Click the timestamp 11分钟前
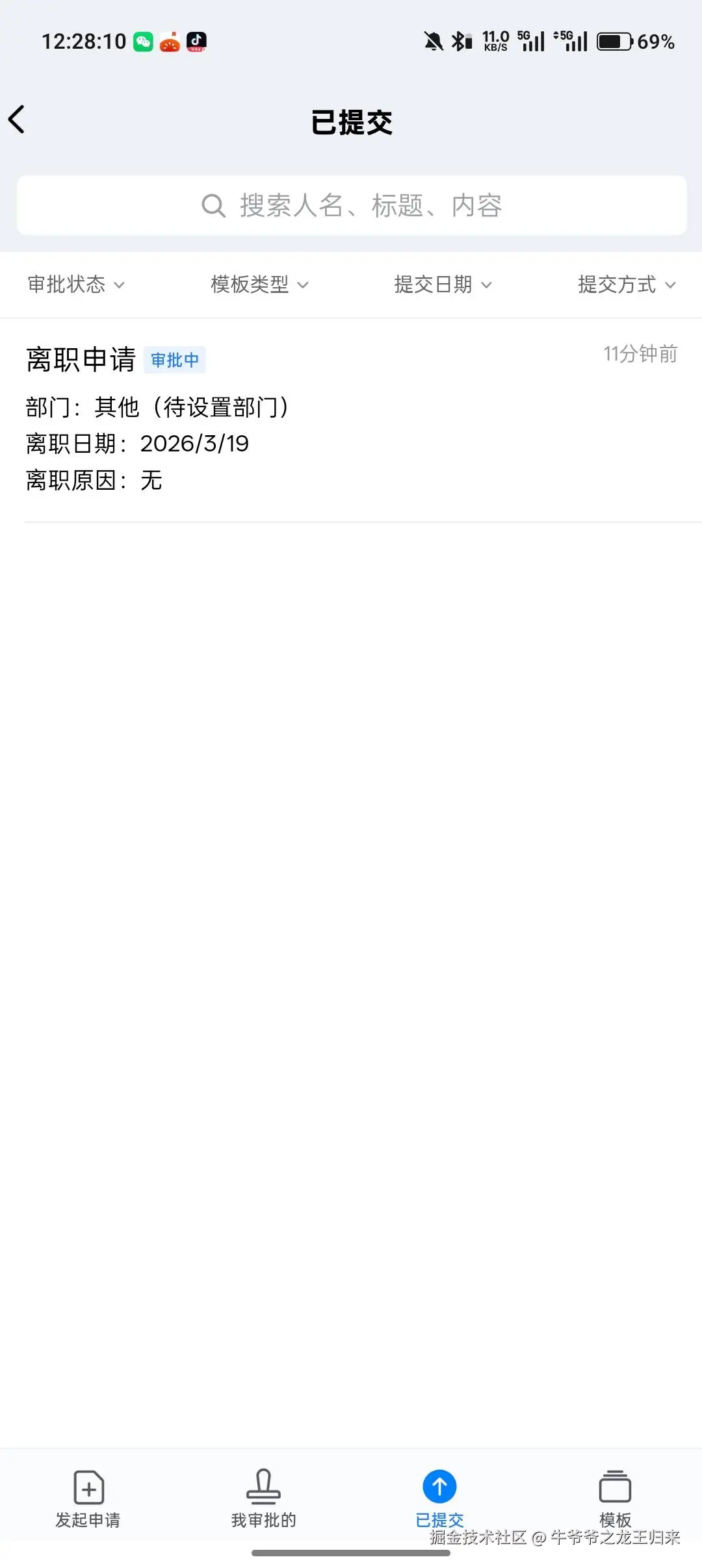 point(640,354)
